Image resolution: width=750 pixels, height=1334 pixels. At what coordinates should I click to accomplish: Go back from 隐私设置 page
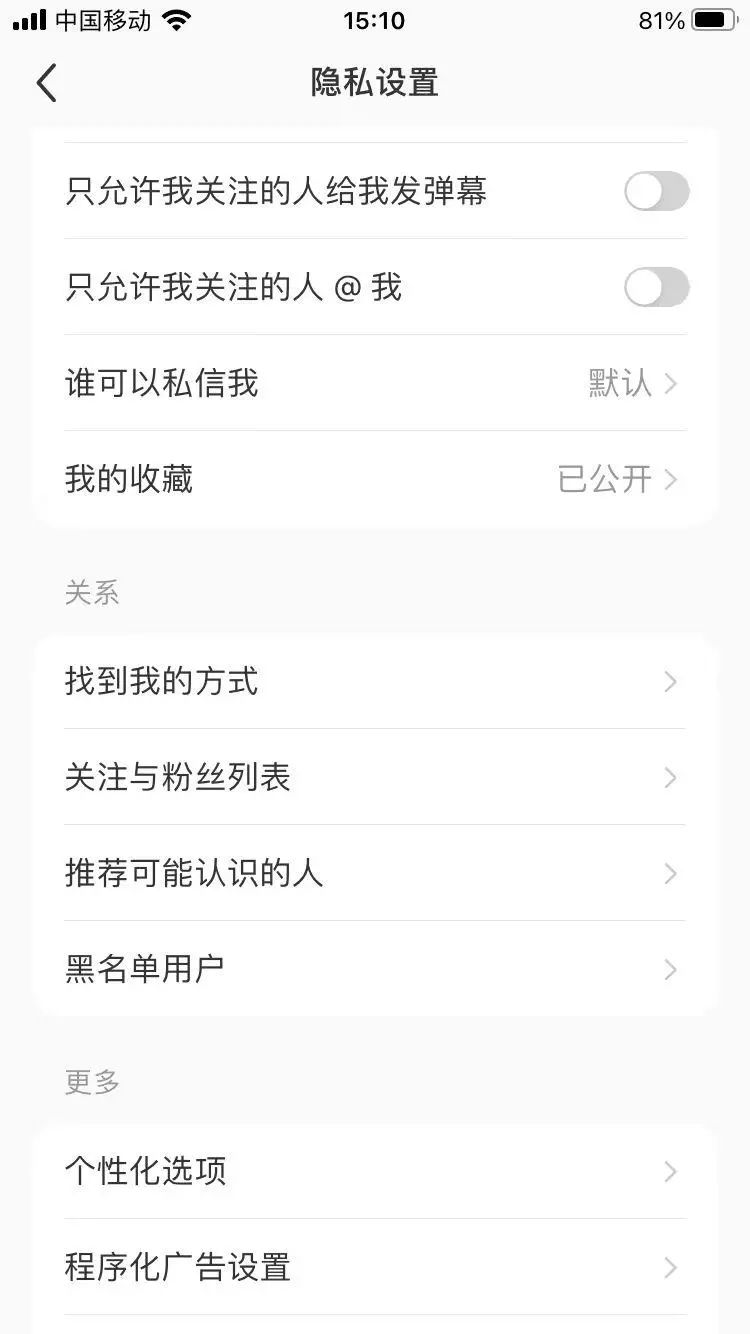(x=47, y=82)
